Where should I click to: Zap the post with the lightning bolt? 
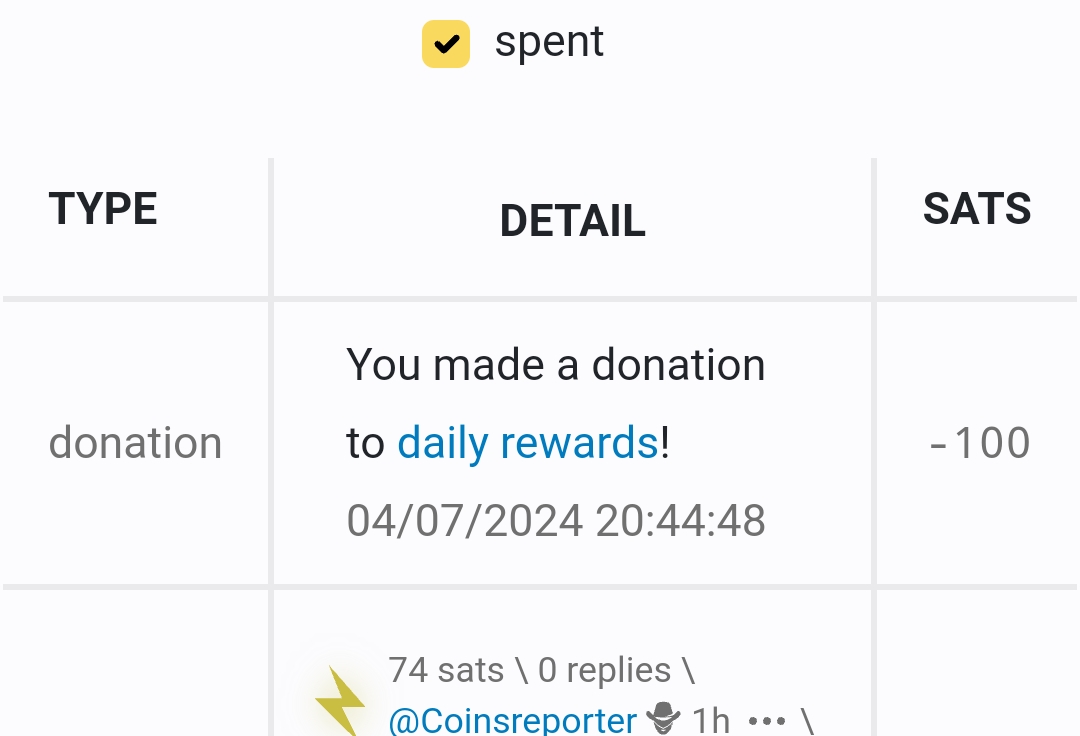point(340,702)
